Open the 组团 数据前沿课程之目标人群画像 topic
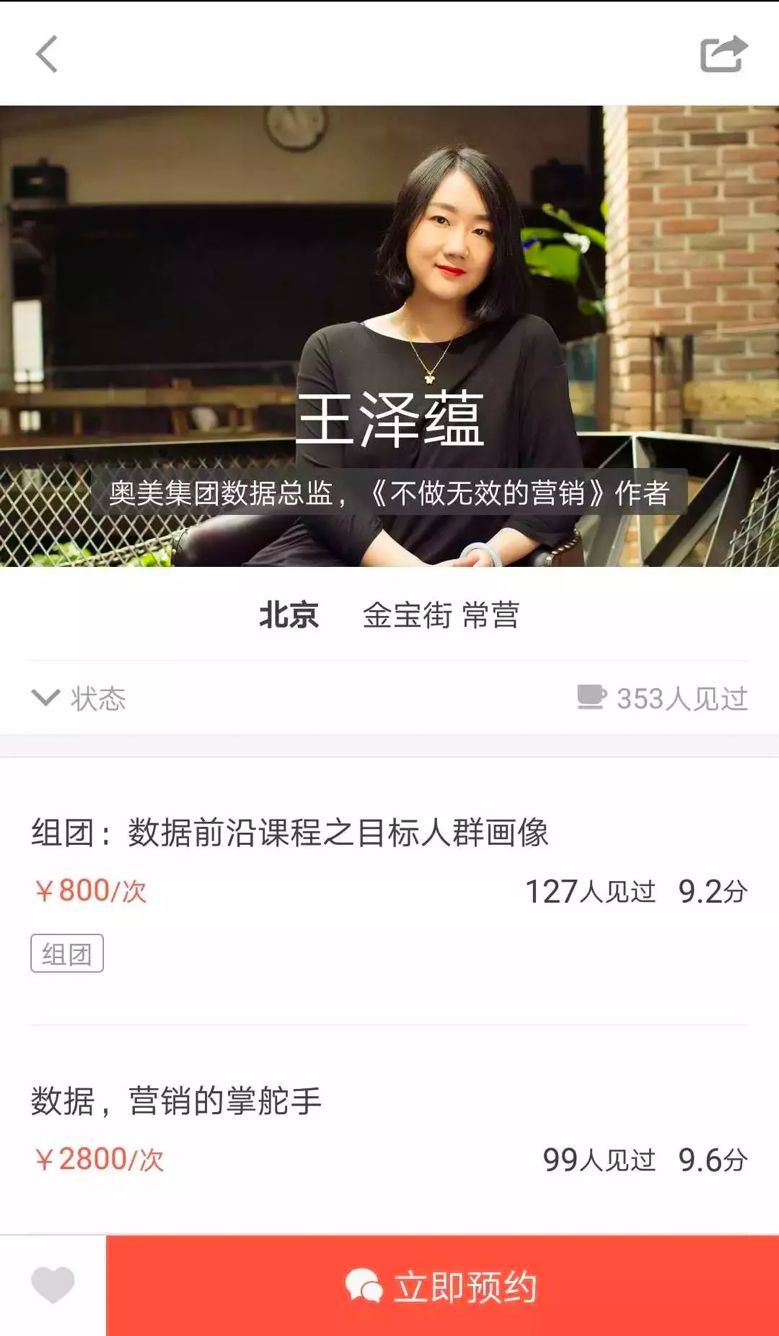This screenshot has height=1336, width=779. click(290, 833)
